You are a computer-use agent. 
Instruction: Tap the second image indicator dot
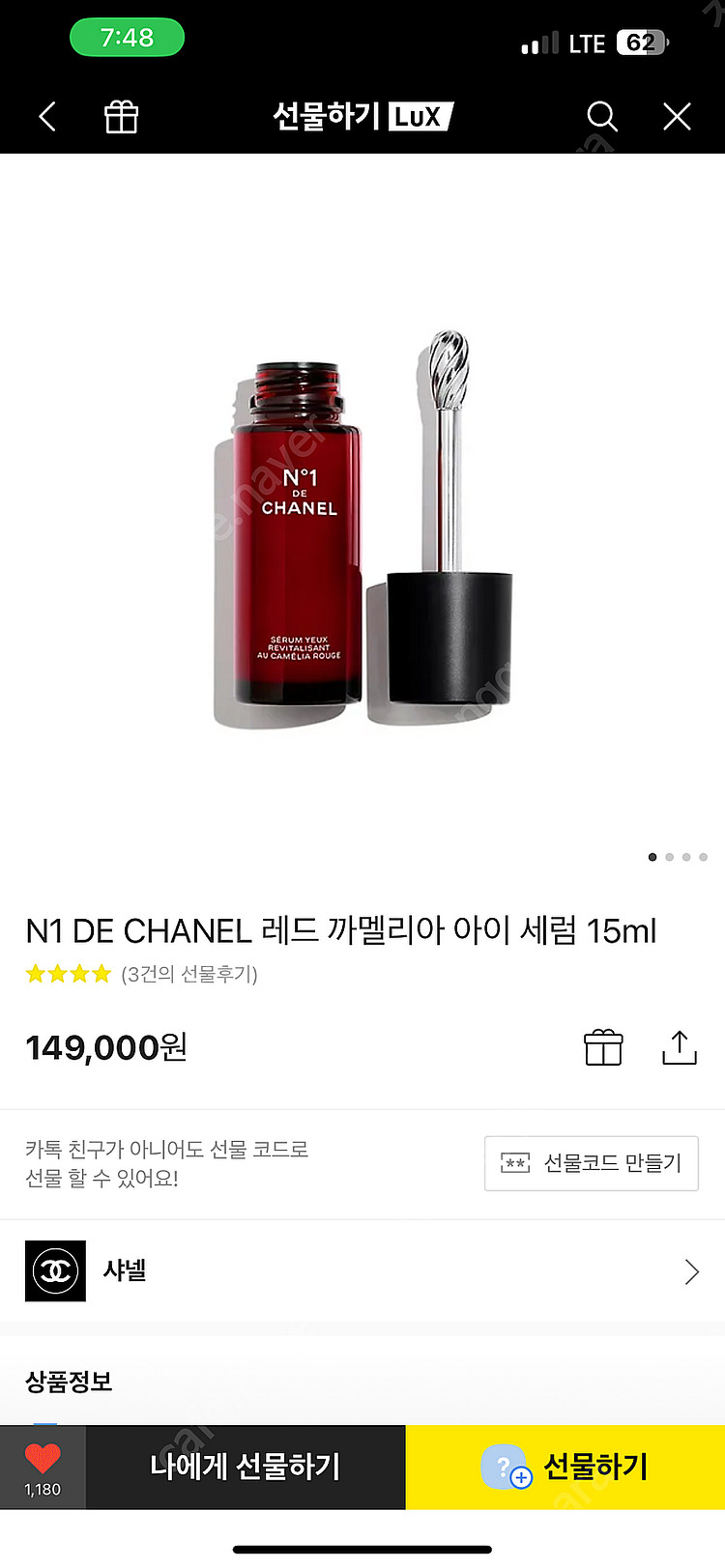coord(669,856)
